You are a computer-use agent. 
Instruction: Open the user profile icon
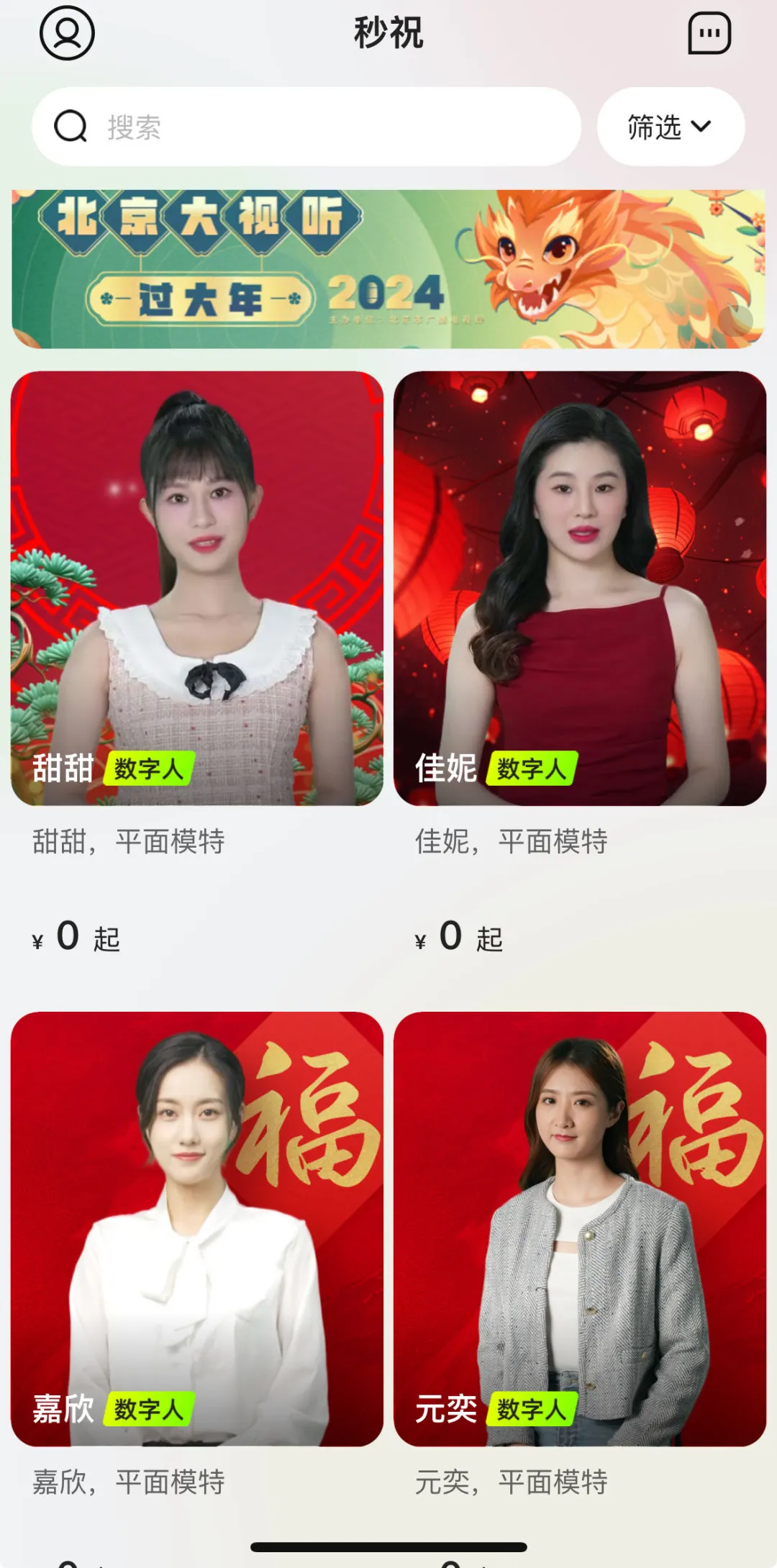pyautogui.click(x=67, y=33)
